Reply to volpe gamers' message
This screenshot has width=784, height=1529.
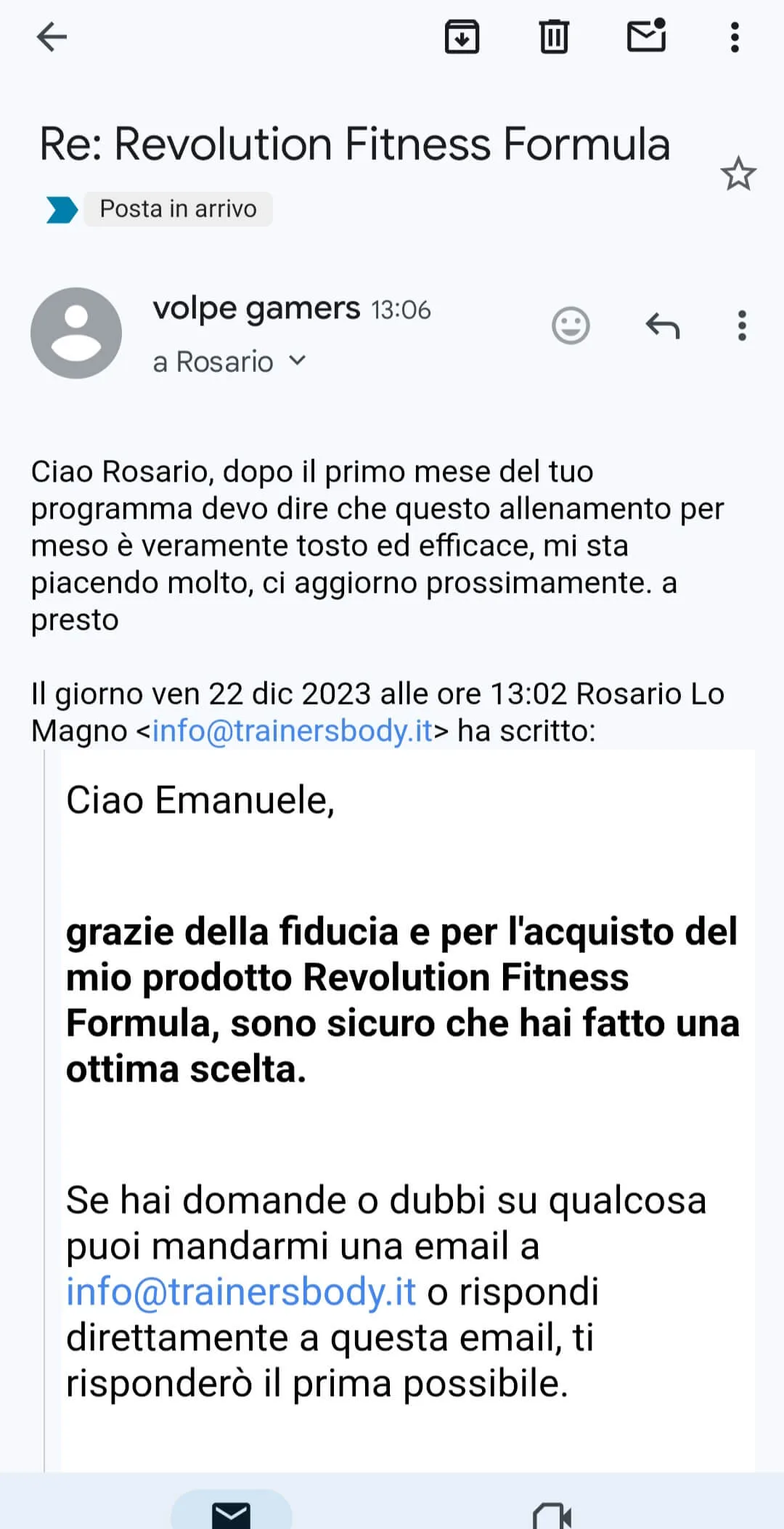(x=663, y=325)
